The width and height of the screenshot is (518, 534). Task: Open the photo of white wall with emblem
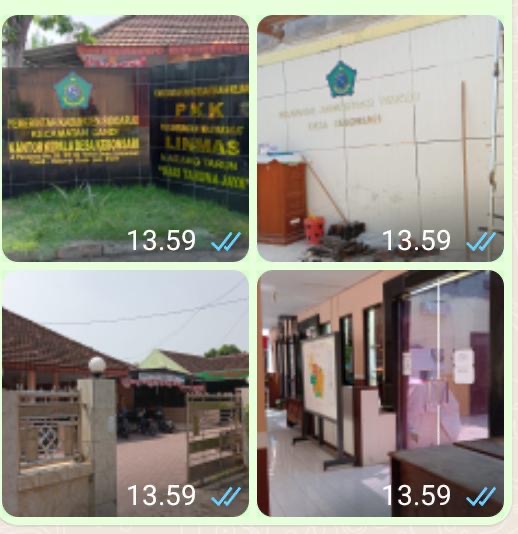click(380, 138)
